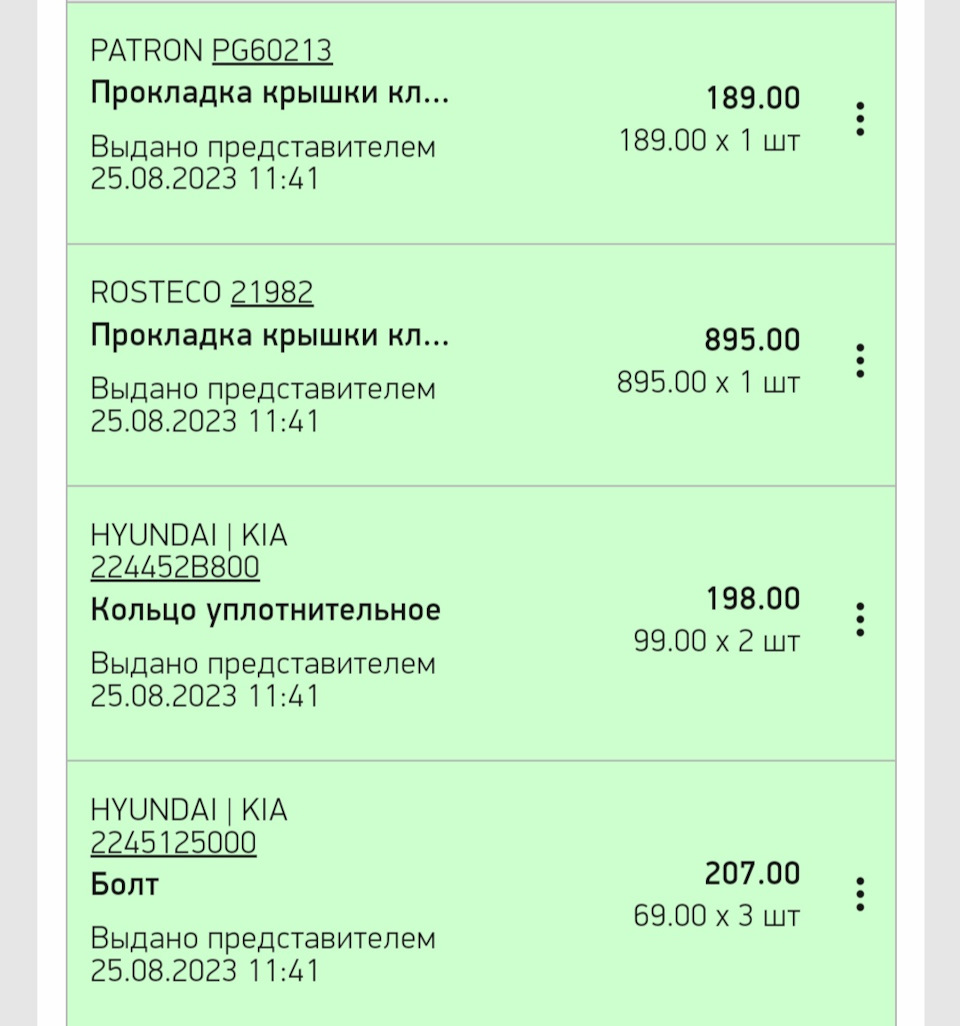
Task: Click the menu icon next to price 189.00
Action: (x=858, y=117)
